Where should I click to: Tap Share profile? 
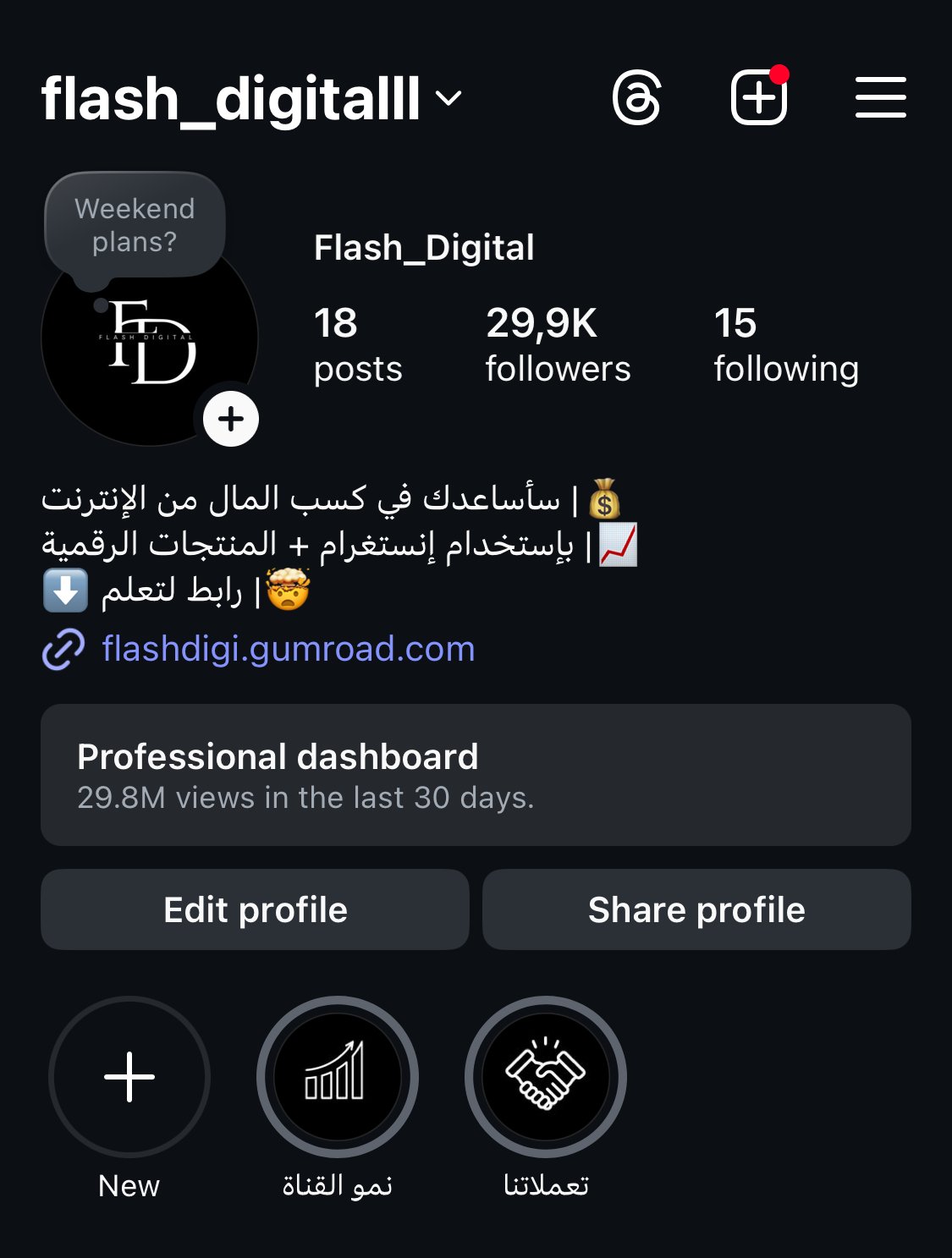tap(696, 909)
